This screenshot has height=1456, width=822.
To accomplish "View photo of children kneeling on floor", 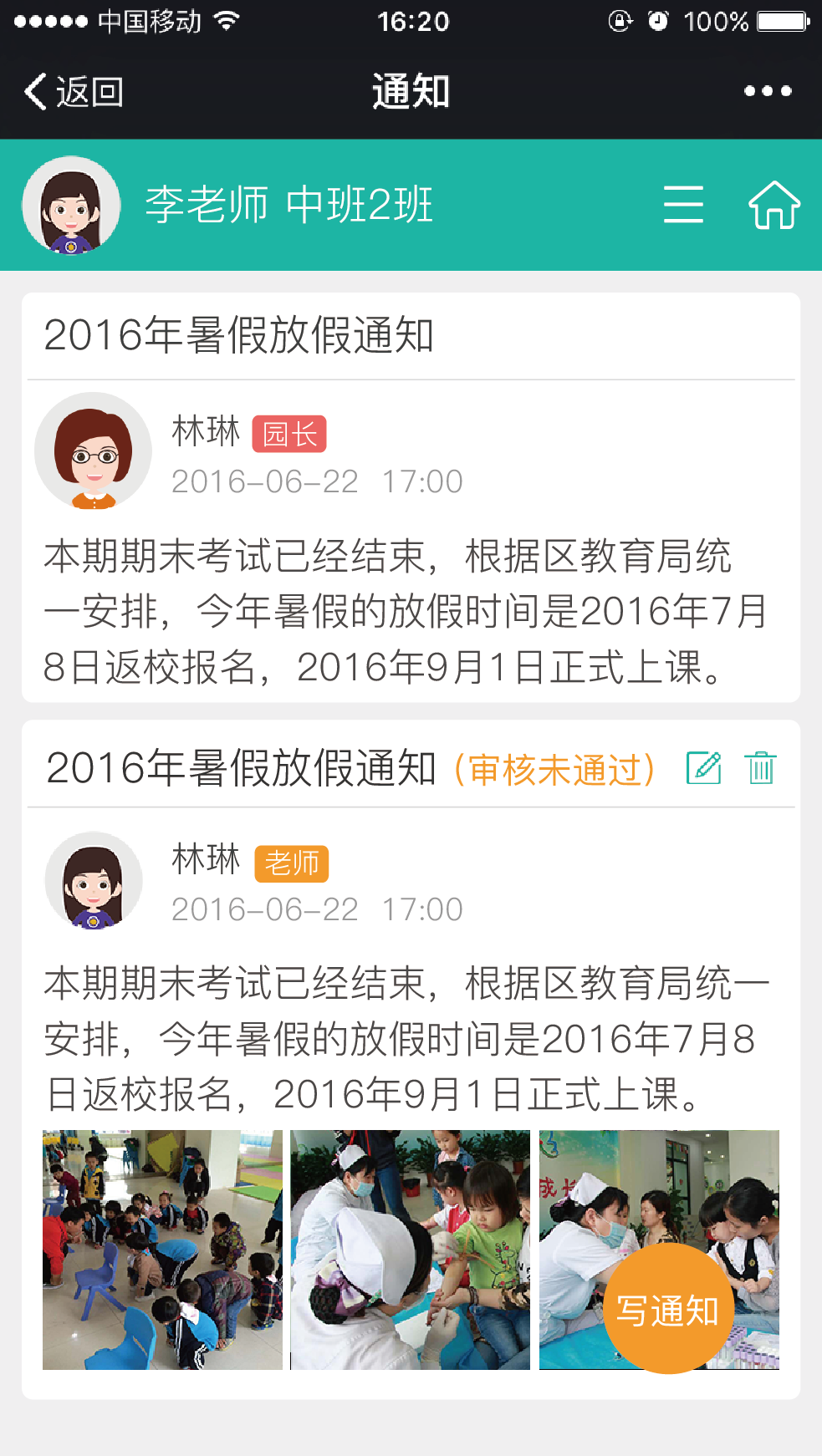I will click(162, 1250).
